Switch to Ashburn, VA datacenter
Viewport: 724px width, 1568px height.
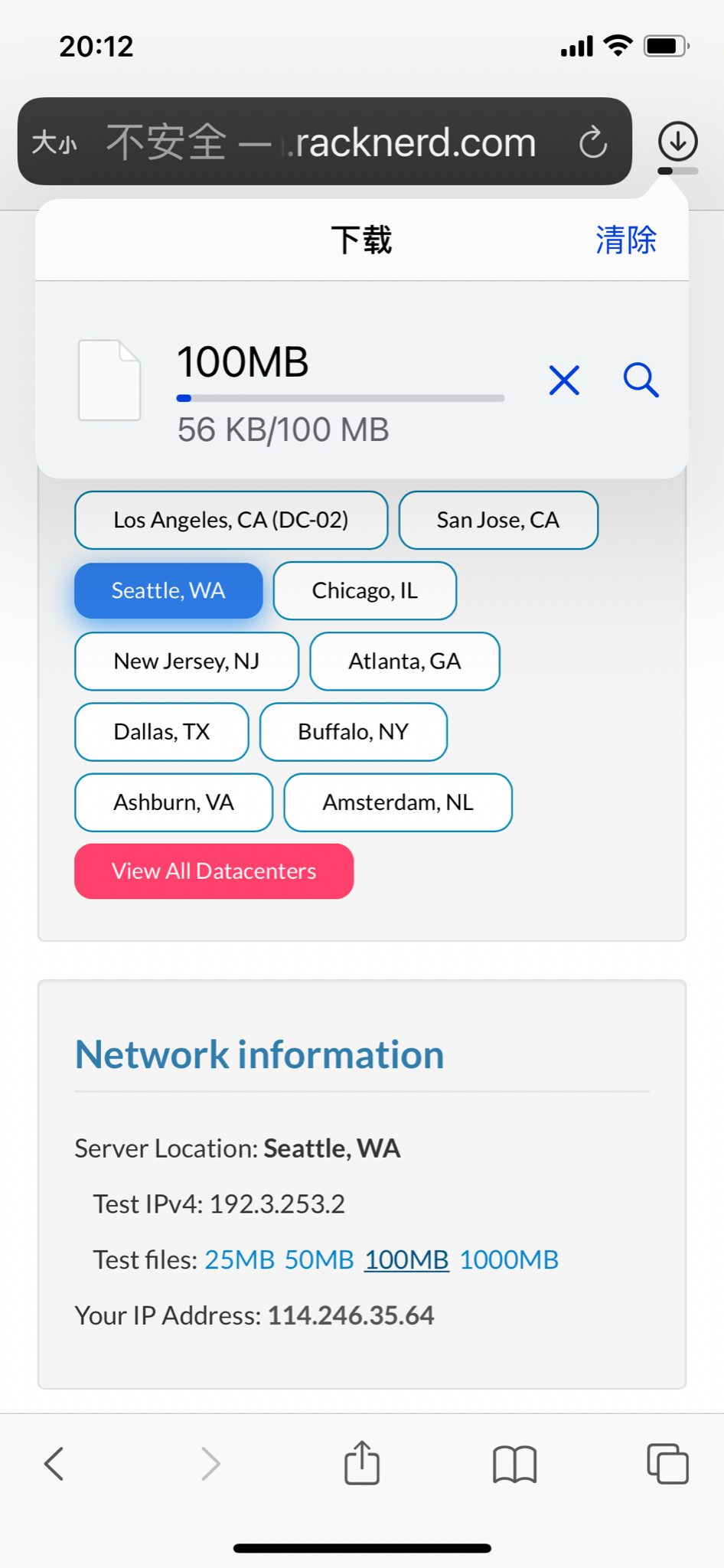pos(174,802)
